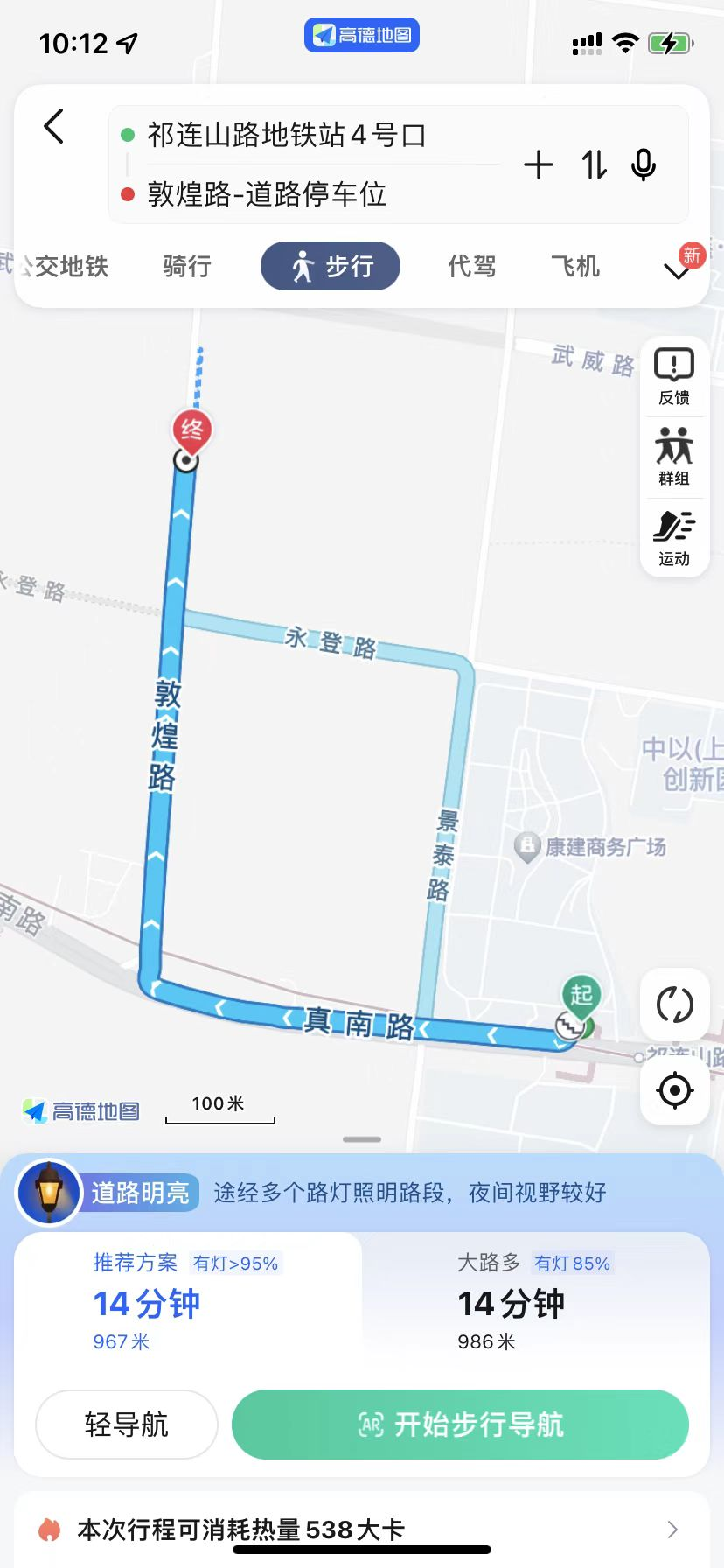724x1568 pixels.
Task: Expand more travel modes with the chevron
Action: point(677,271)
